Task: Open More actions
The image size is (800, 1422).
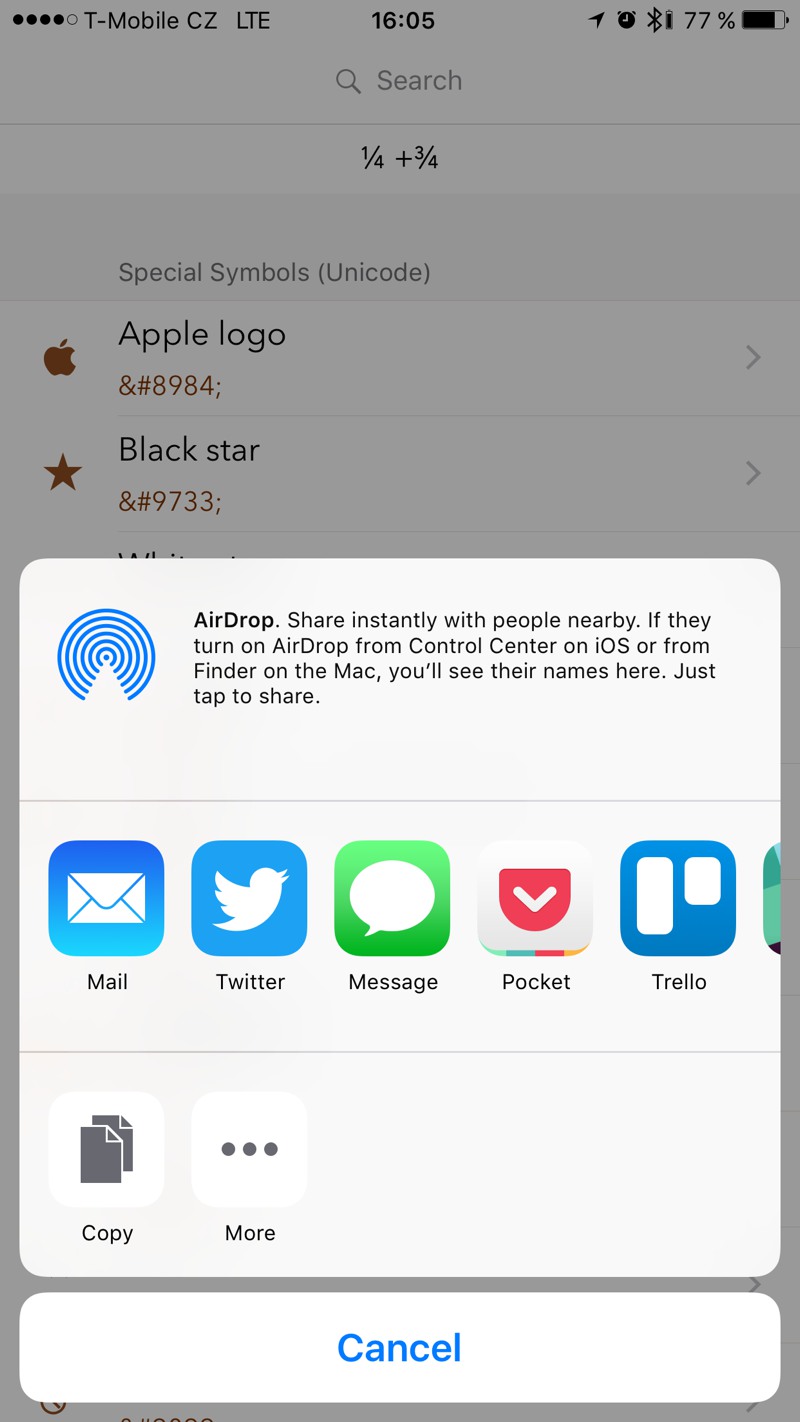Action: tap(249, 1149)
